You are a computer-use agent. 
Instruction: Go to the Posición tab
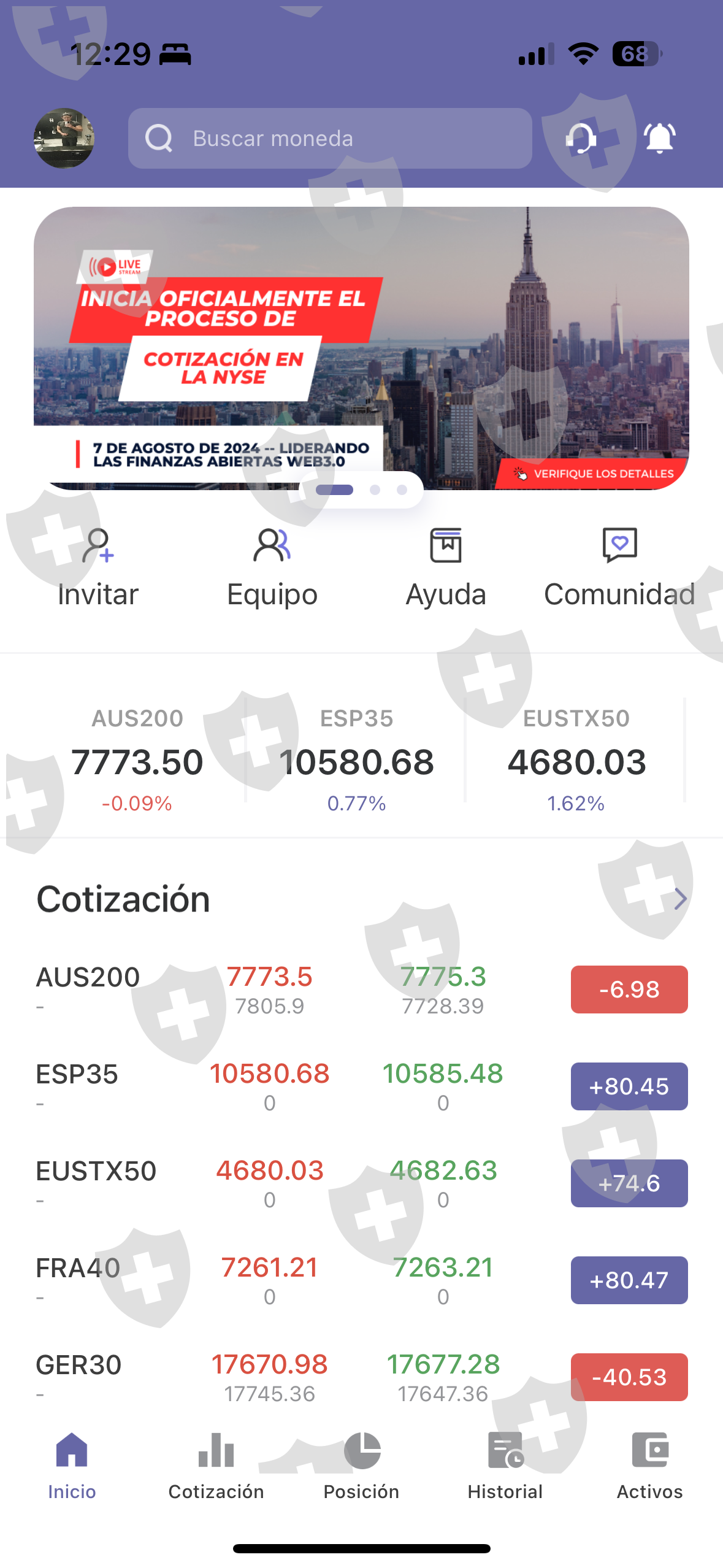pos(361,1465)
